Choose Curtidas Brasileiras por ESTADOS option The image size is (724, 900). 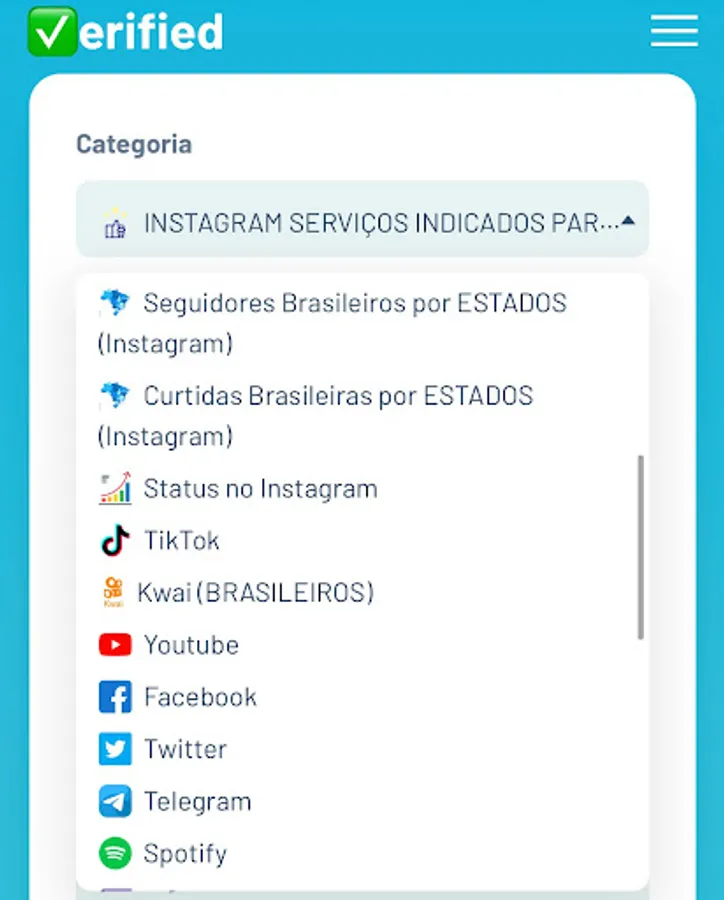(x=362, y=416)
